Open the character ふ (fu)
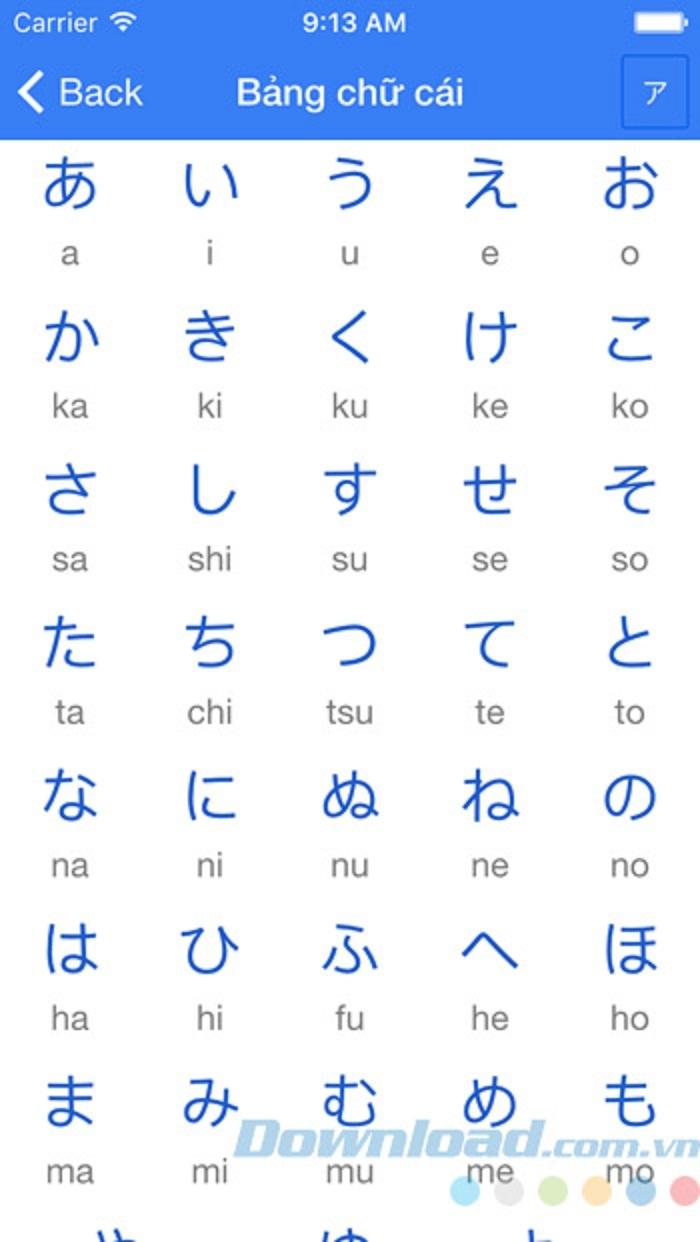The height and width of the screenshot is (1242, 700). pos(350,952)
